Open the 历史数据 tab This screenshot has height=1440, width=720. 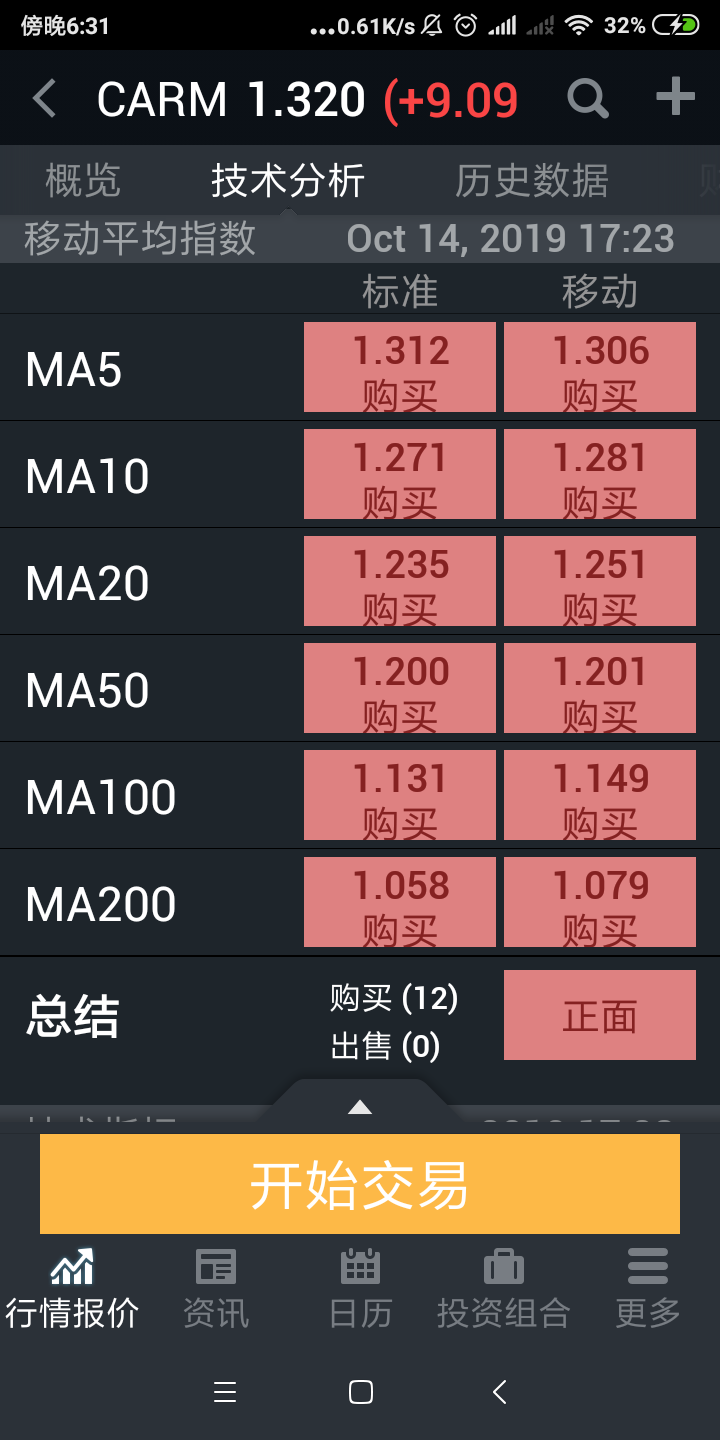click(531, 181)
